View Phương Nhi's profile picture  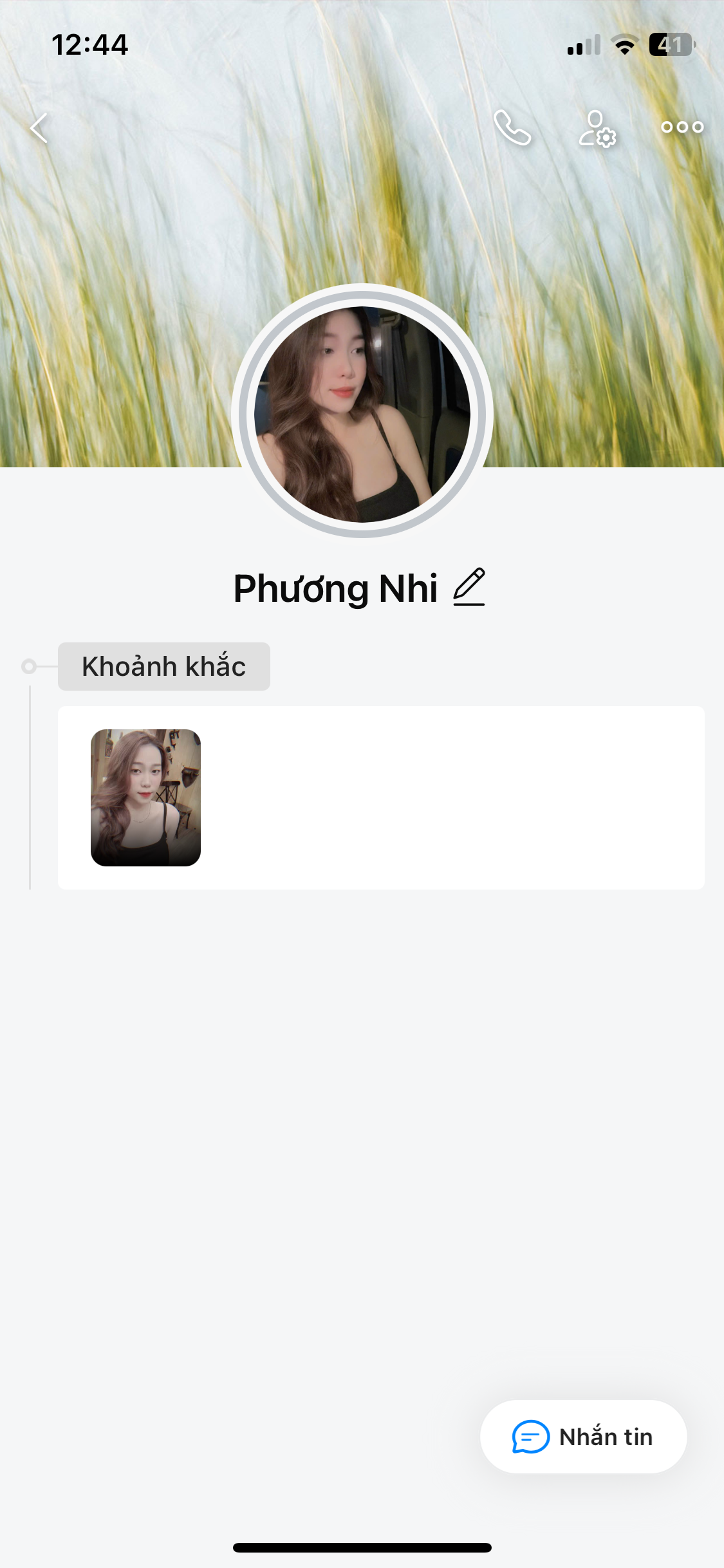(362, 413)
